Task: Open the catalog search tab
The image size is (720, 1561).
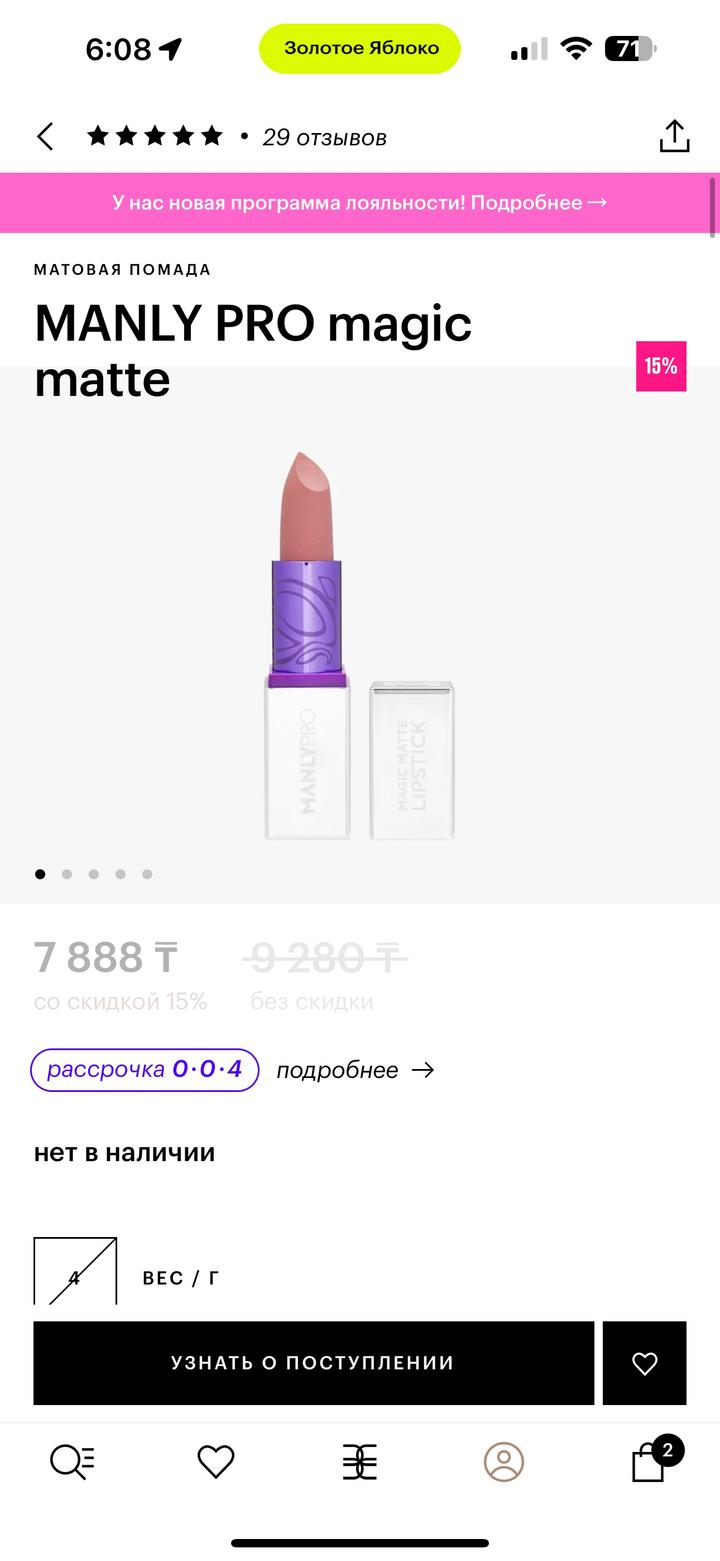Action: point(72,1462)
